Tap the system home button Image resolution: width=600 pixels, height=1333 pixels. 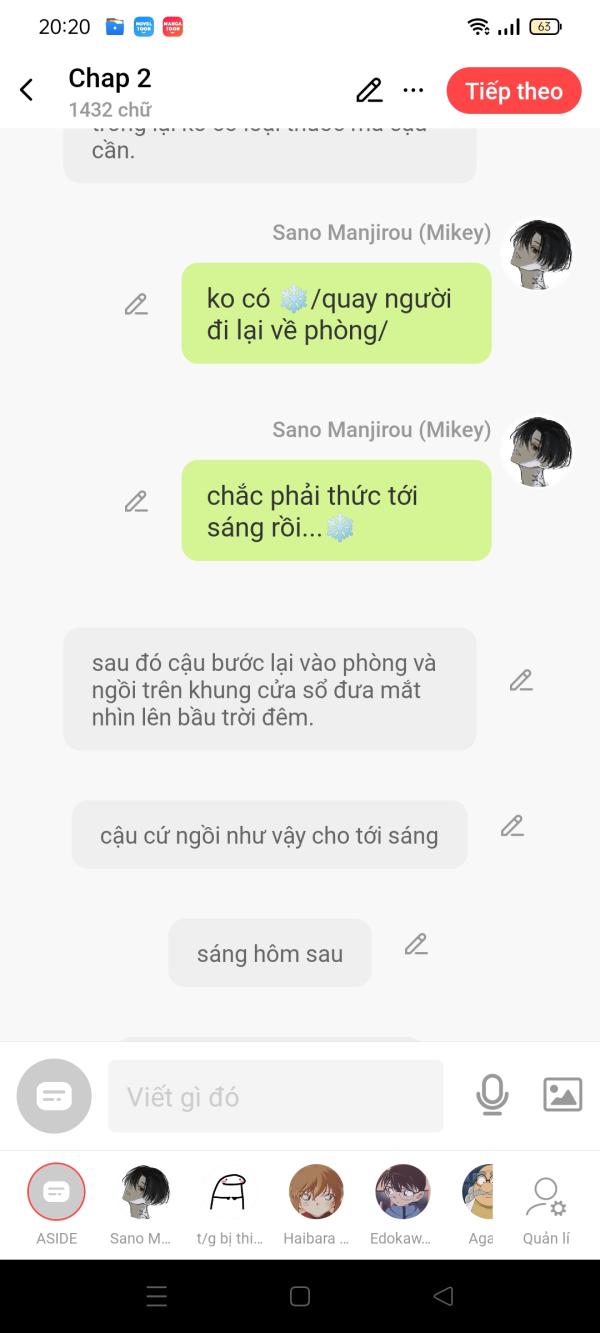pos(299,1296)
